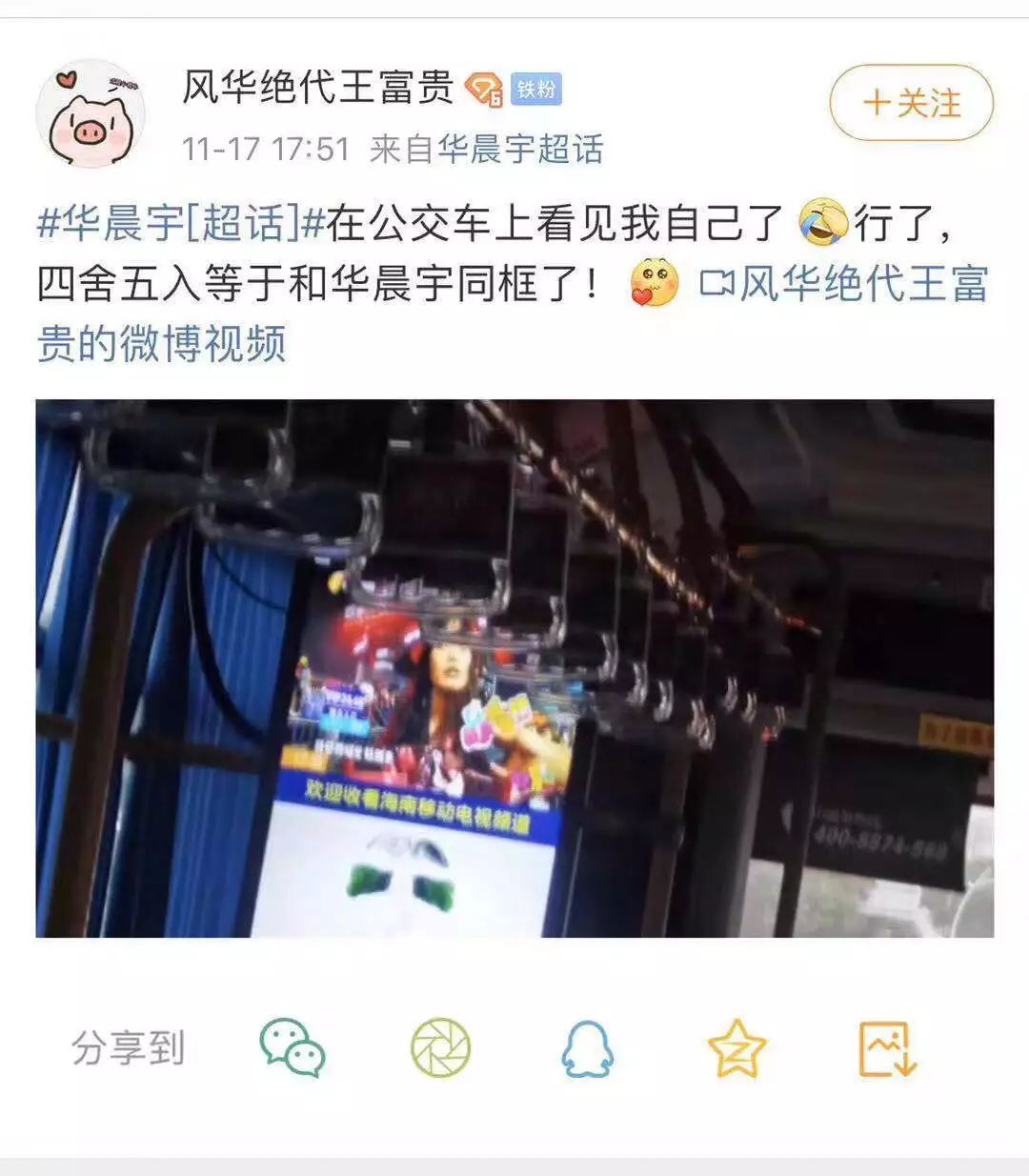1029x1176 pixels.
Task: Share the post to Qzone star icon
Action: [x=736, y=1048]
